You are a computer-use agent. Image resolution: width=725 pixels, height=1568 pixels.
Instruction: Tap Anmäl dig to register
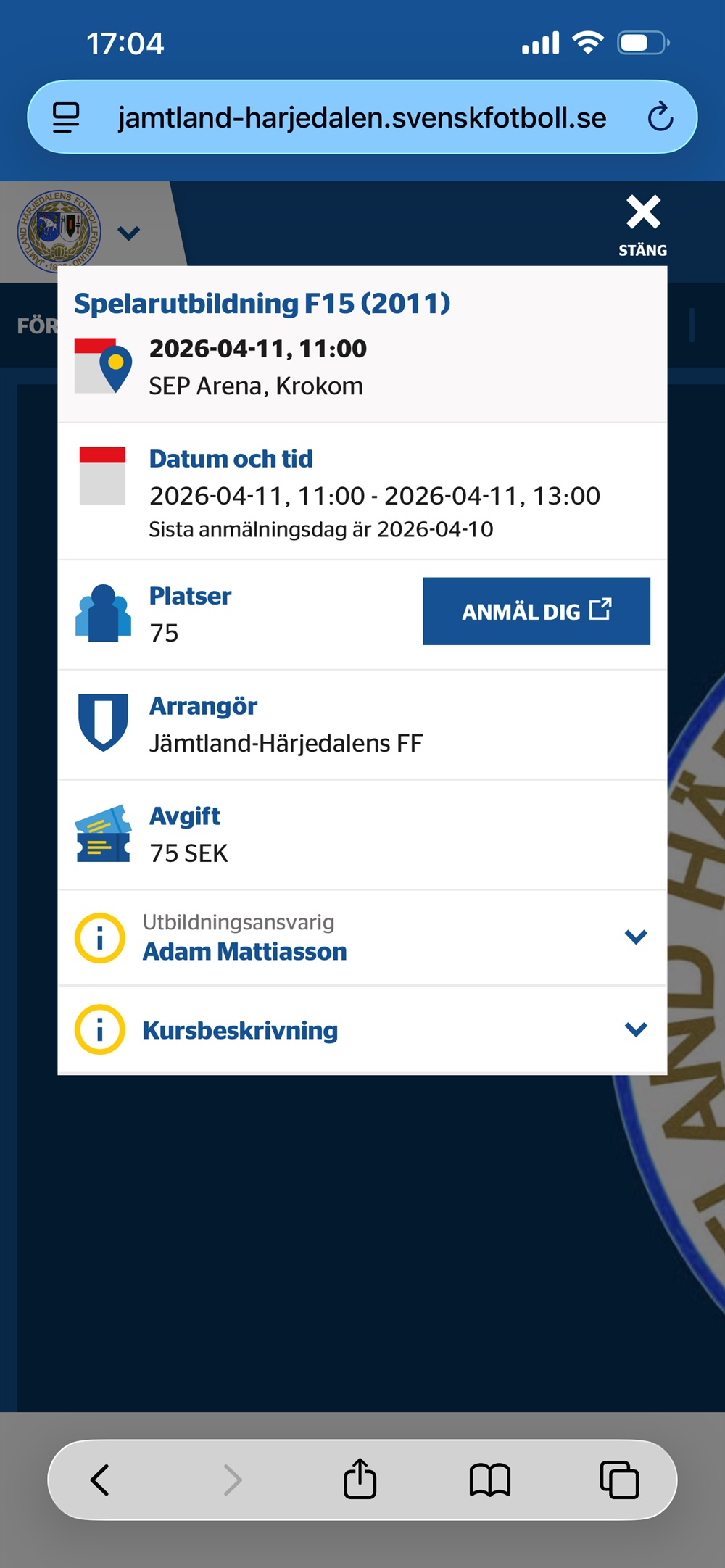536,611
